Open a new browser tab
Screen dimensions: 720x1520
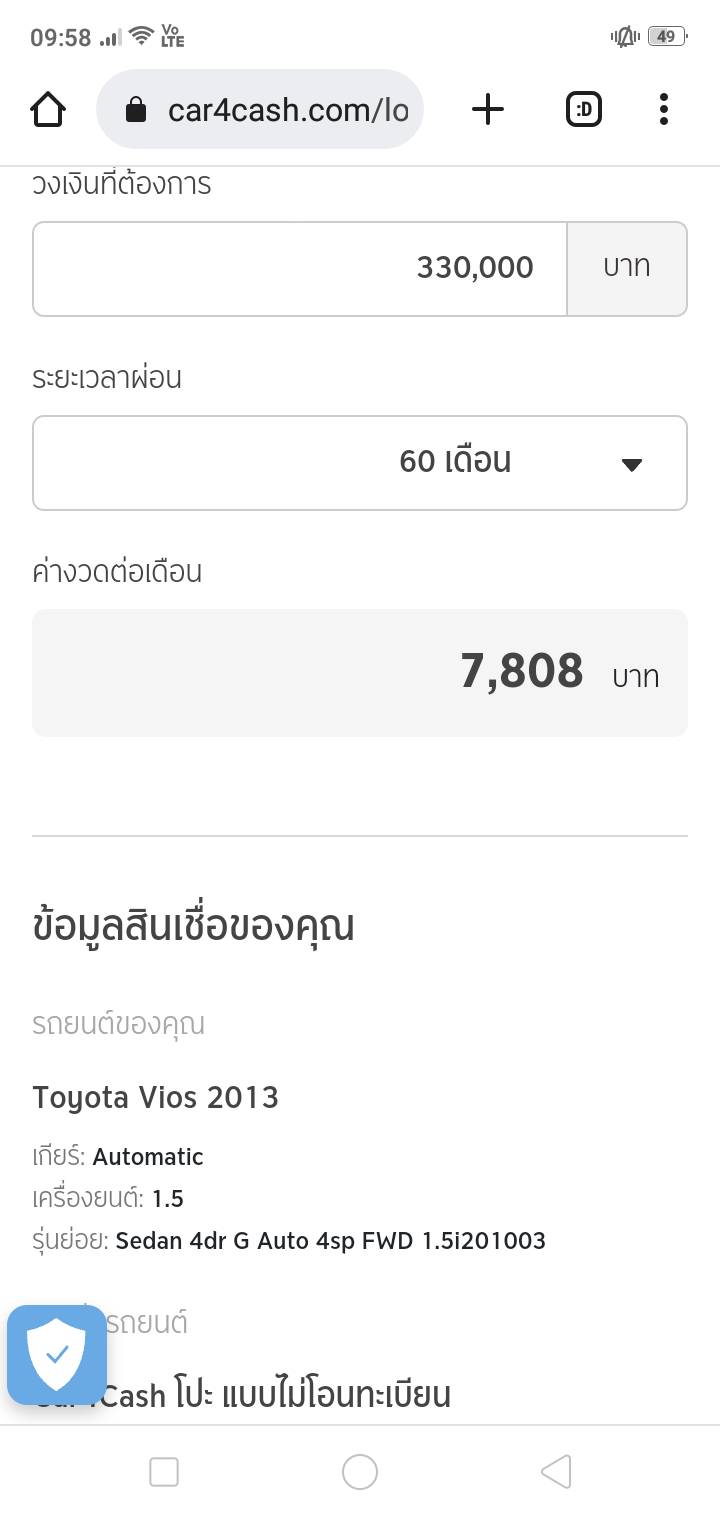coord(488,109)
